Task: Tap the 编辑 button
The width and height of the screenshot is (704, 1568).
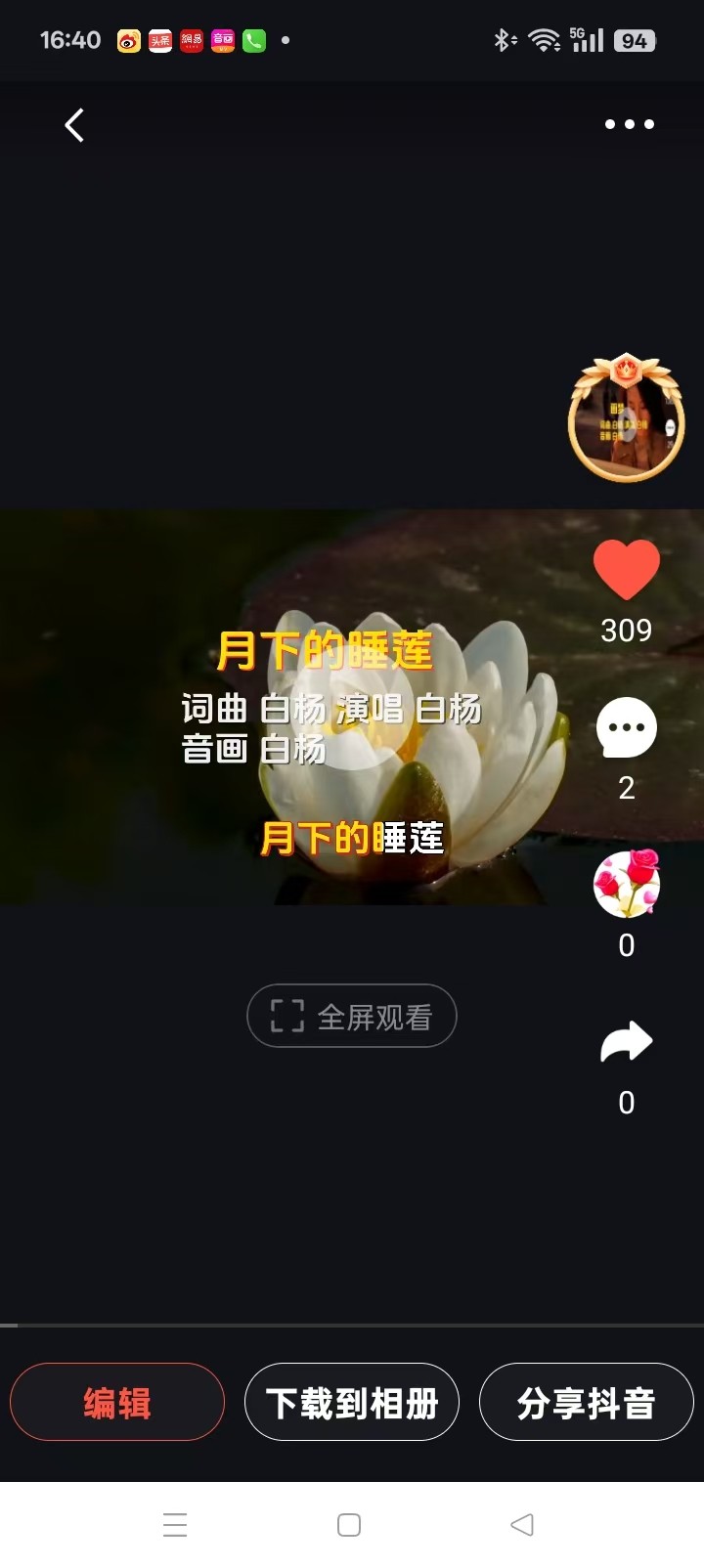Action: coord(117,1402)
